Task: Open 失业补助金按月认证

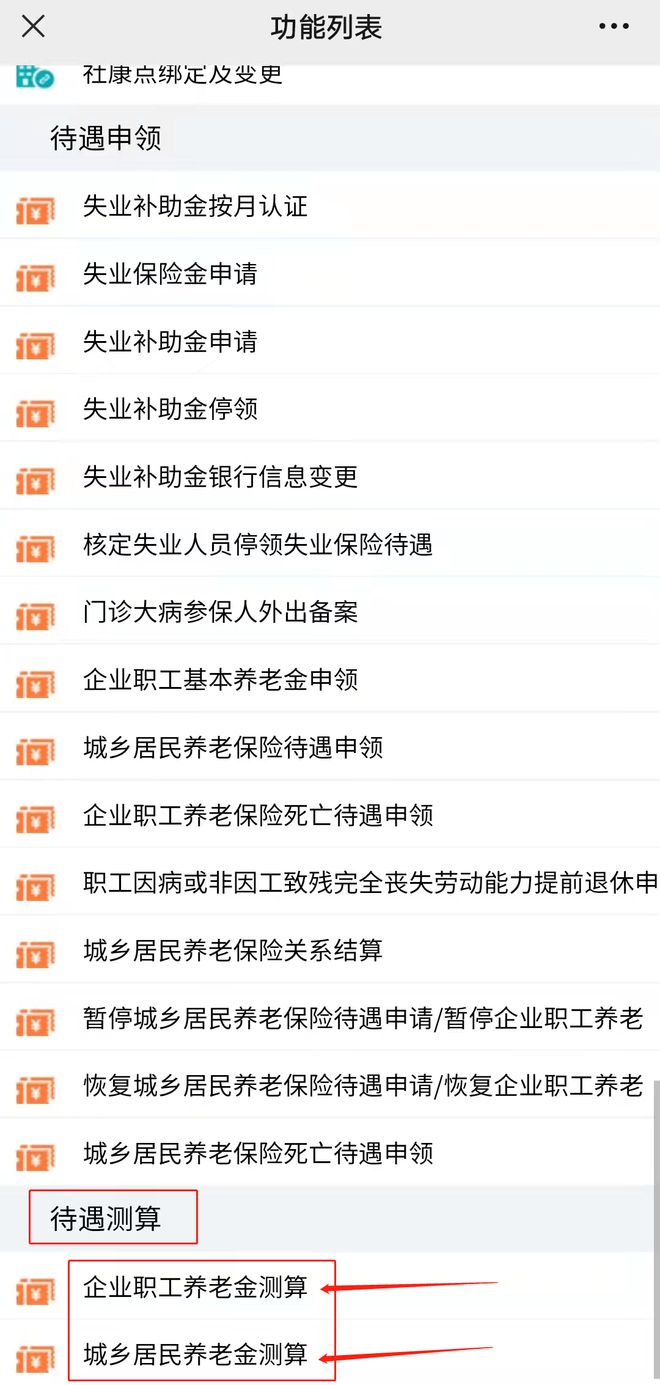Action: coord(195,206)
